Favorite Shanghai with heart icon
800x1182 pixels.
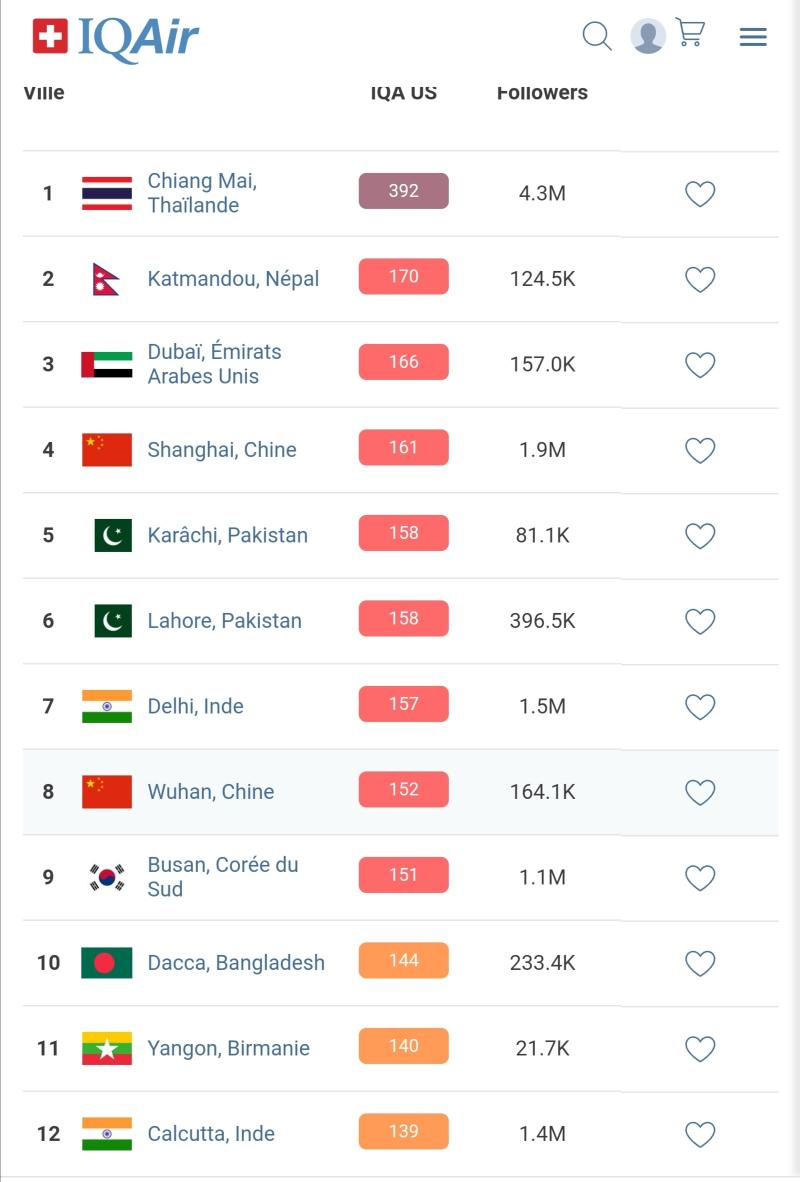[700, 451]
